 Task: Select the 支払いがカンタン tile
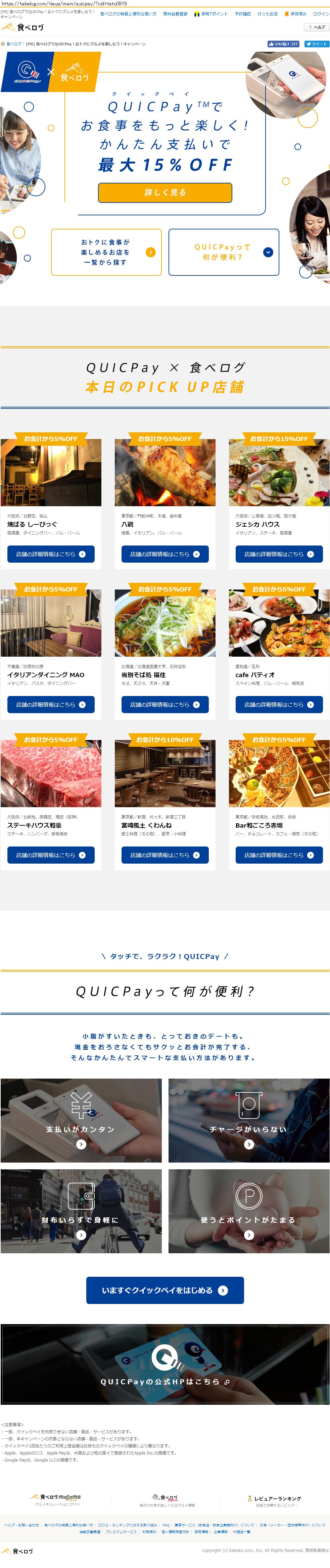(x=81, y=1121)
